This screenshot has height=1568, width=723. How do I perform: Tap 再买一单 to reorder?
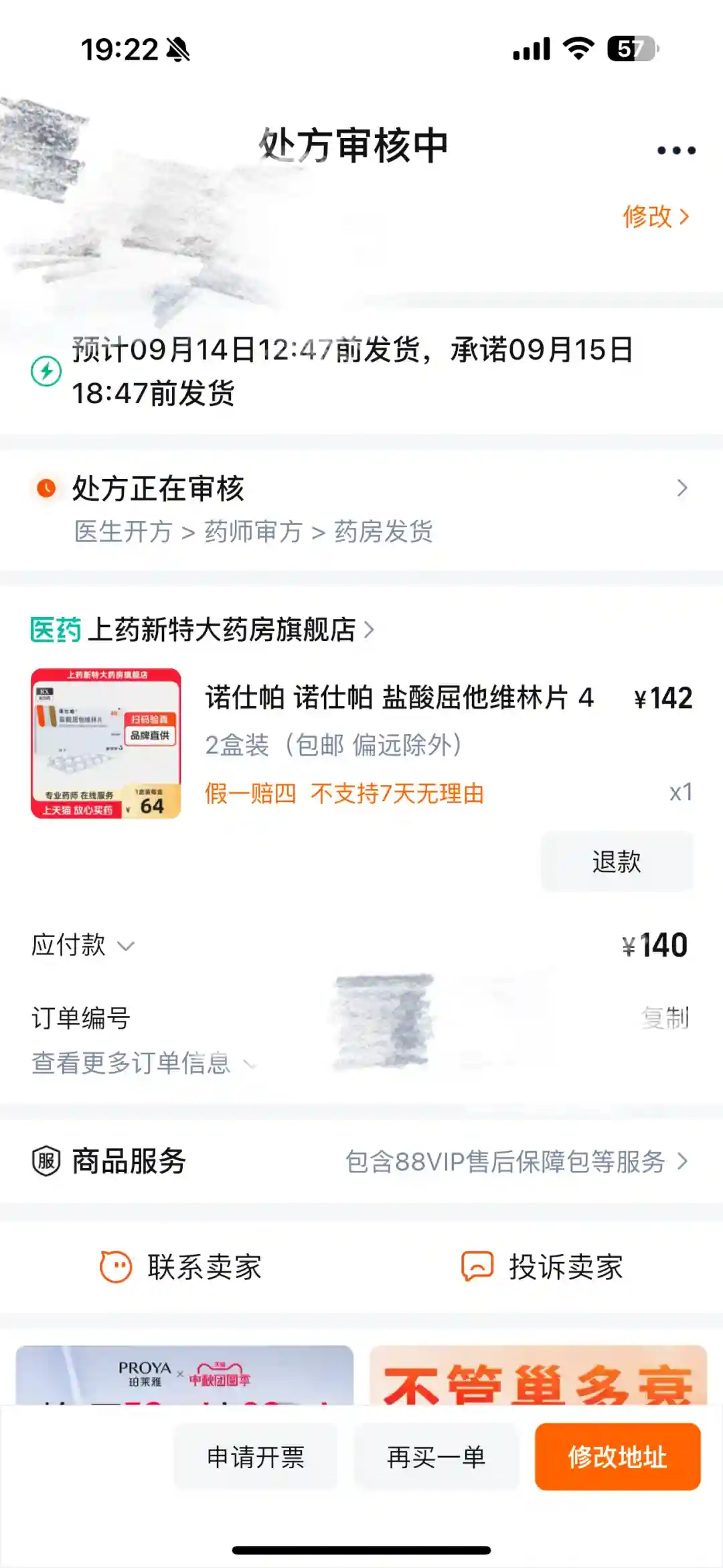coord(436,1457)
